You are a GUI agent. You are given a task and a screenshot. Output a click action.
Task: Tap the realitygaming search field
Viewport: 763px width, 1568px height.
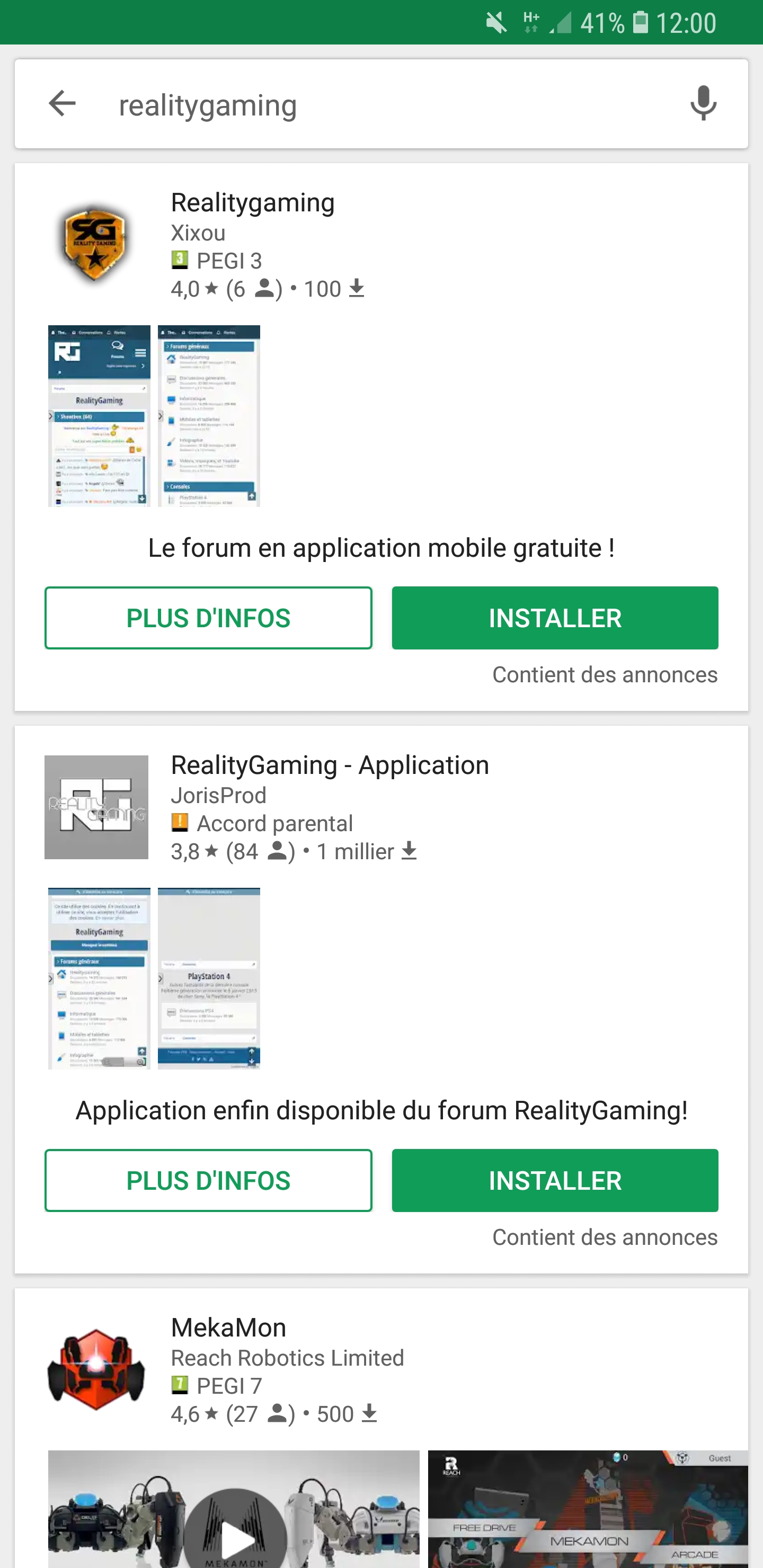click(x=390, y=105)
